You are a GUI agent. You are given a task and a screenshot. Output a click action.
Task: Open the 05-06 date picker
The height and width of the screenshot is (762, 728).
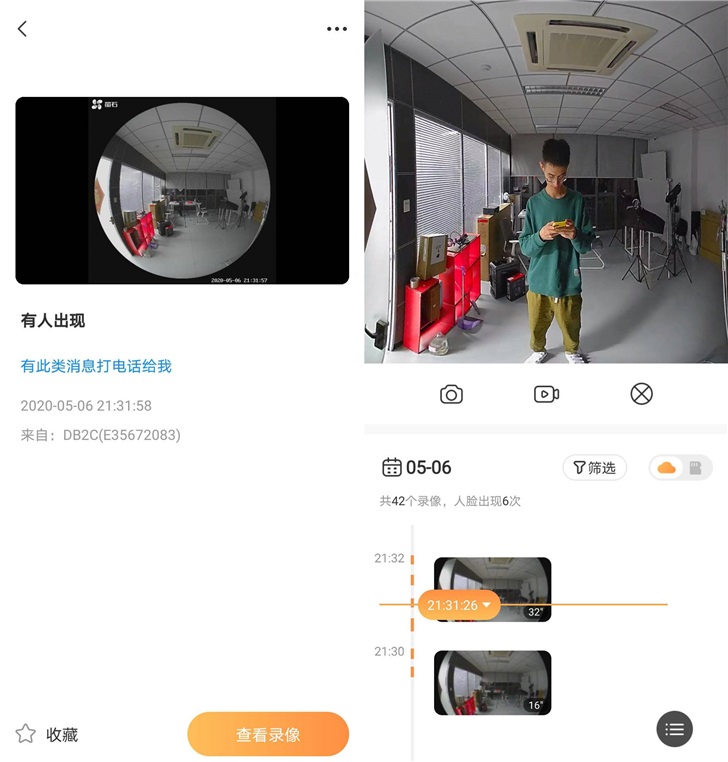417,467
